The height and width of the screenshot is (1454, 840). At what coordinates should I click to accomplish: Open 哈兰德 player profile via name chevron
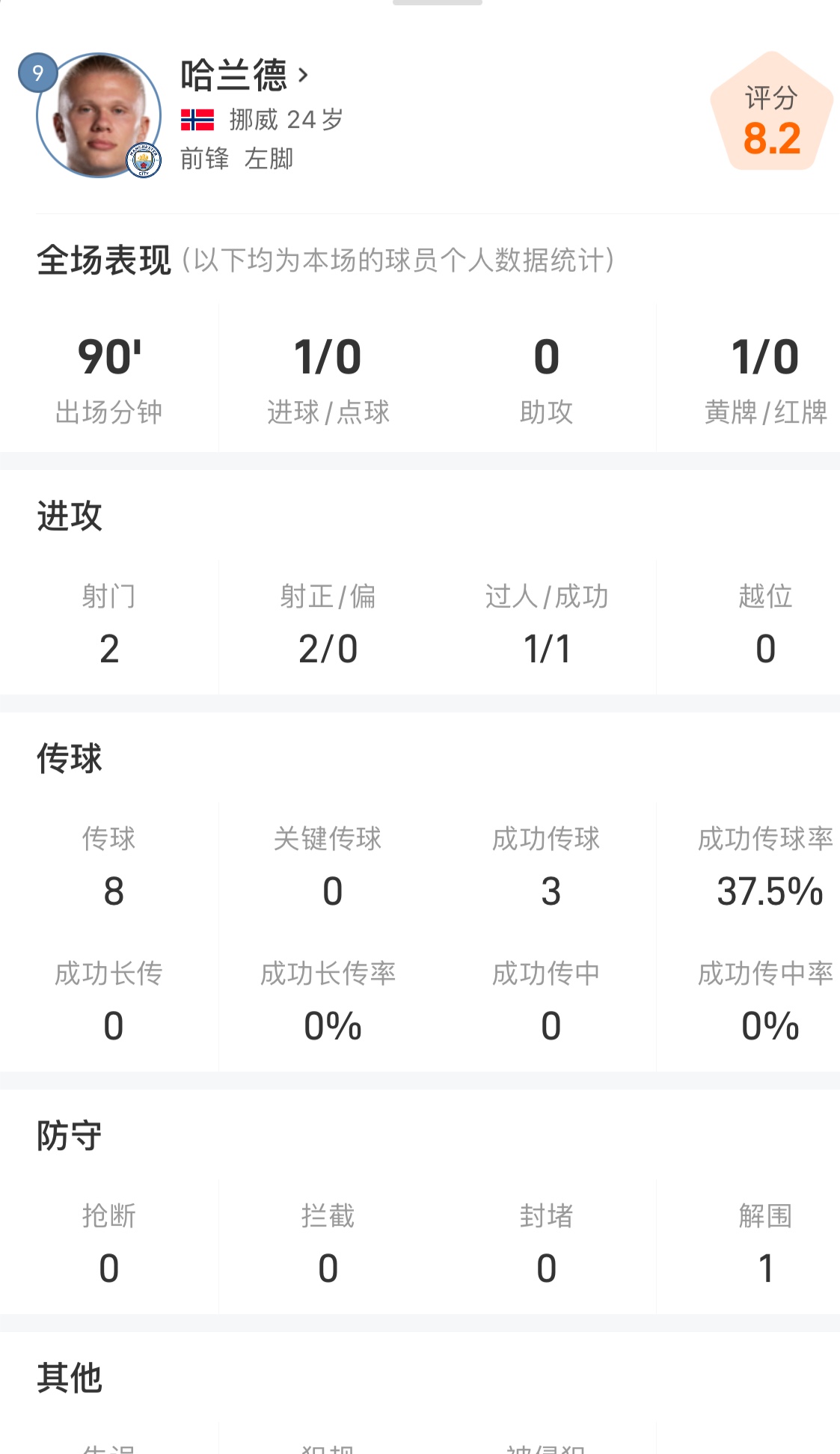pyautogui.click(x=303, y=75)
